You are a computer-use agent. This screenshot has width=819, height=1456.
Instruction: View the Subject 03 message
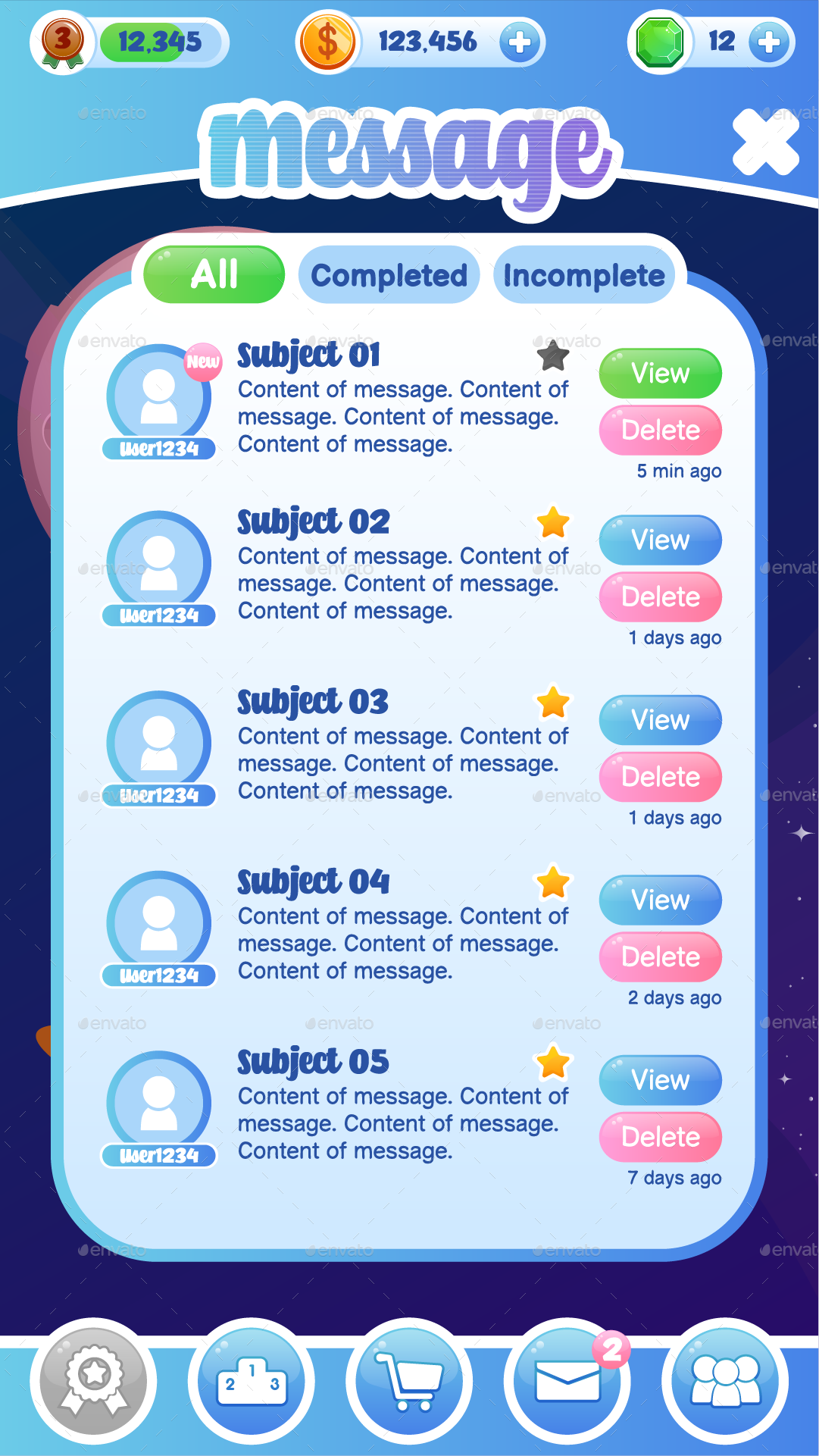pyautogui.click(x=659, y=720)
